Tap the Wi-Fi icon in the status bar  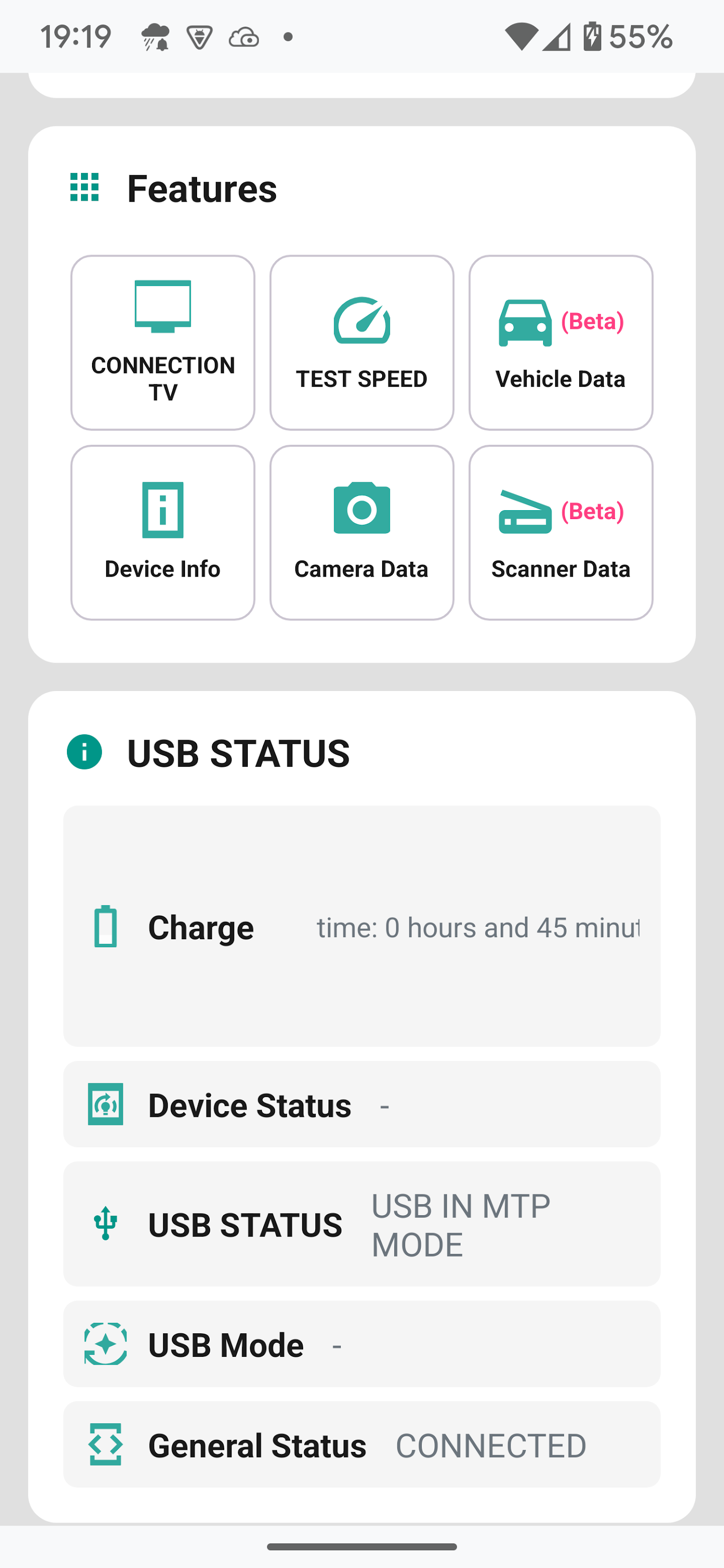tap(522, 37)
